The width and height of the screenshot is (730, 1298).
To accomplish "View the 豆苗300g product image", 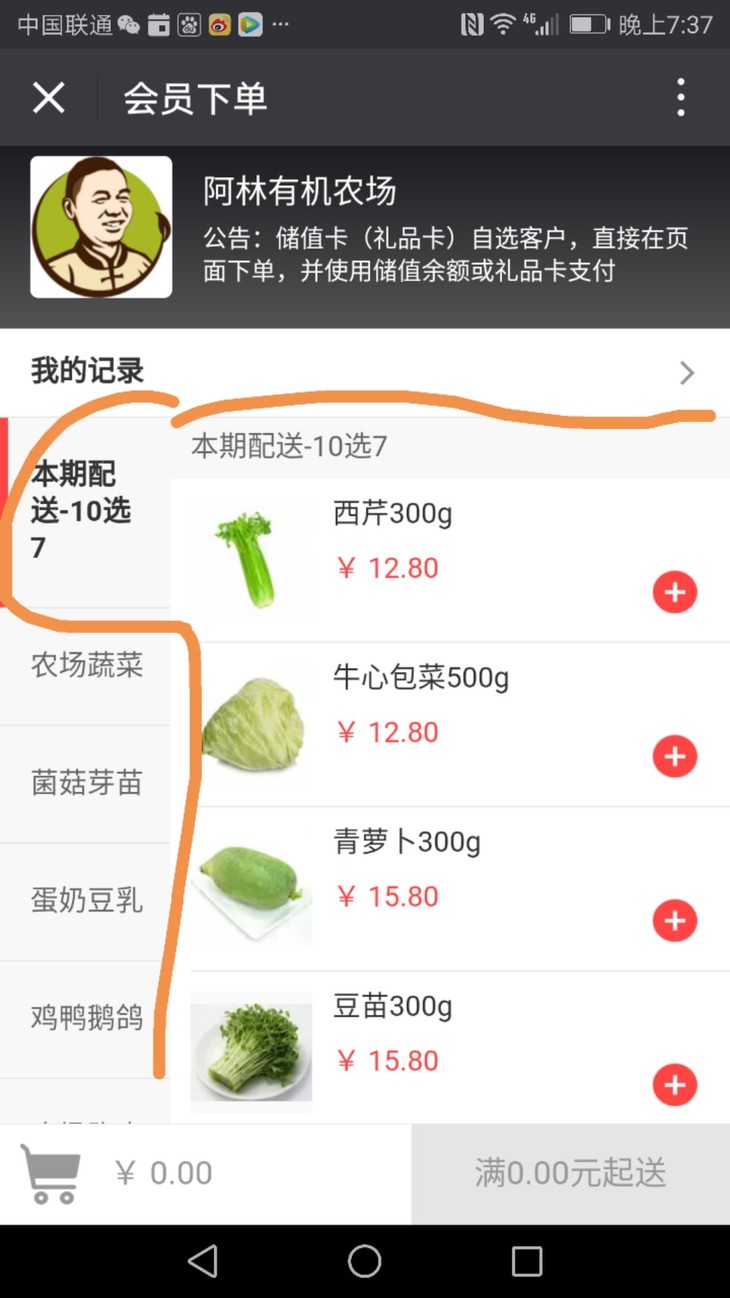I will click(250, 1052).
